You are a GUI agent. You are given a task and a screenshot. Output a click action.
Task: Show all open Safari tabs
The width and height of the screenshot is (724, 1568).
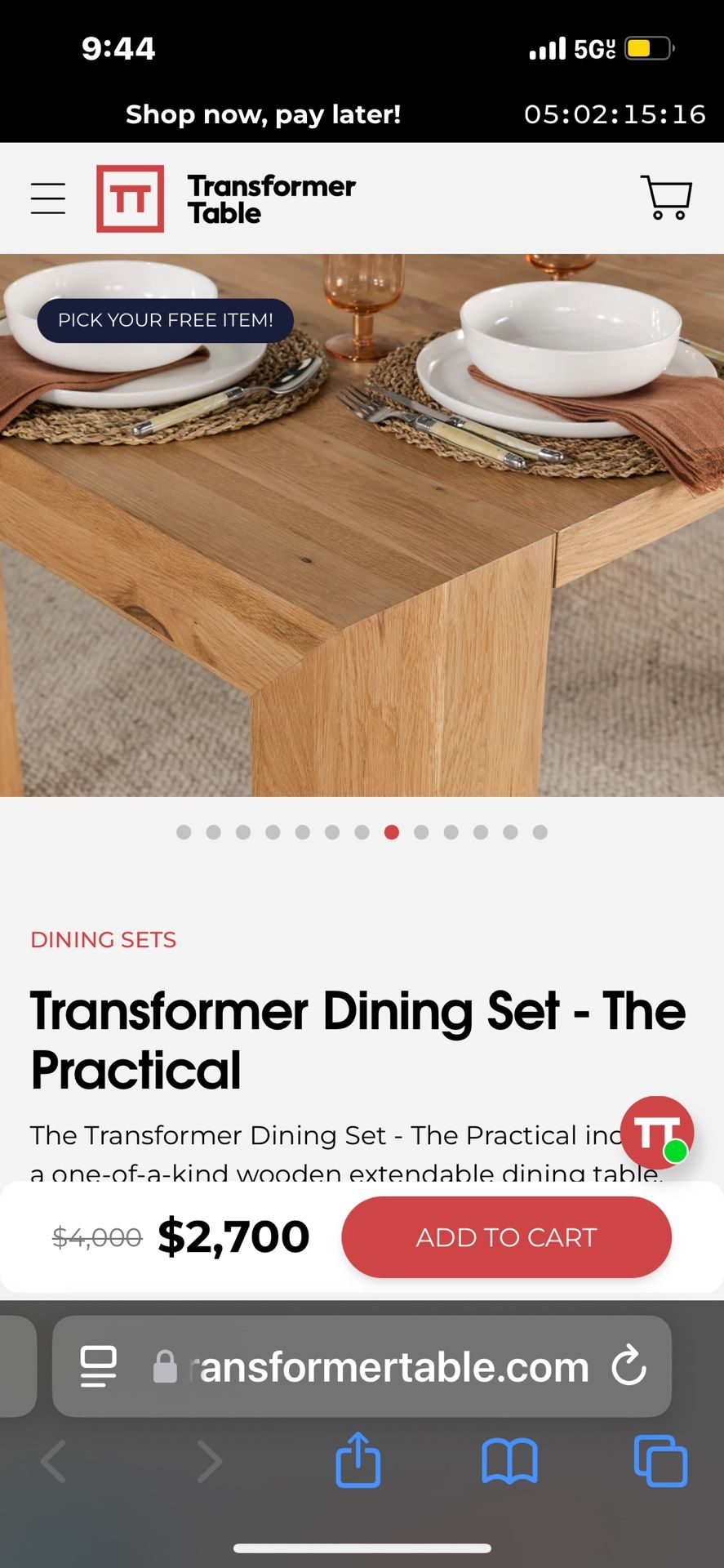coord(660,1461)
